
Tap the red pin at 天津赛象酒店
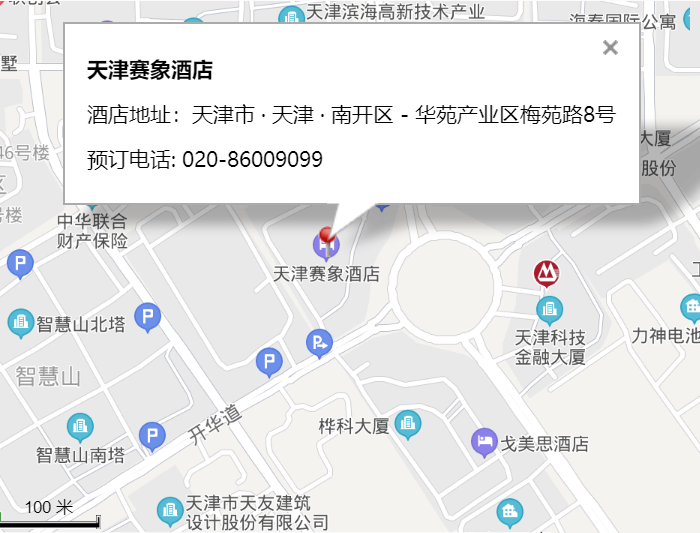click(x=326, y=238)
